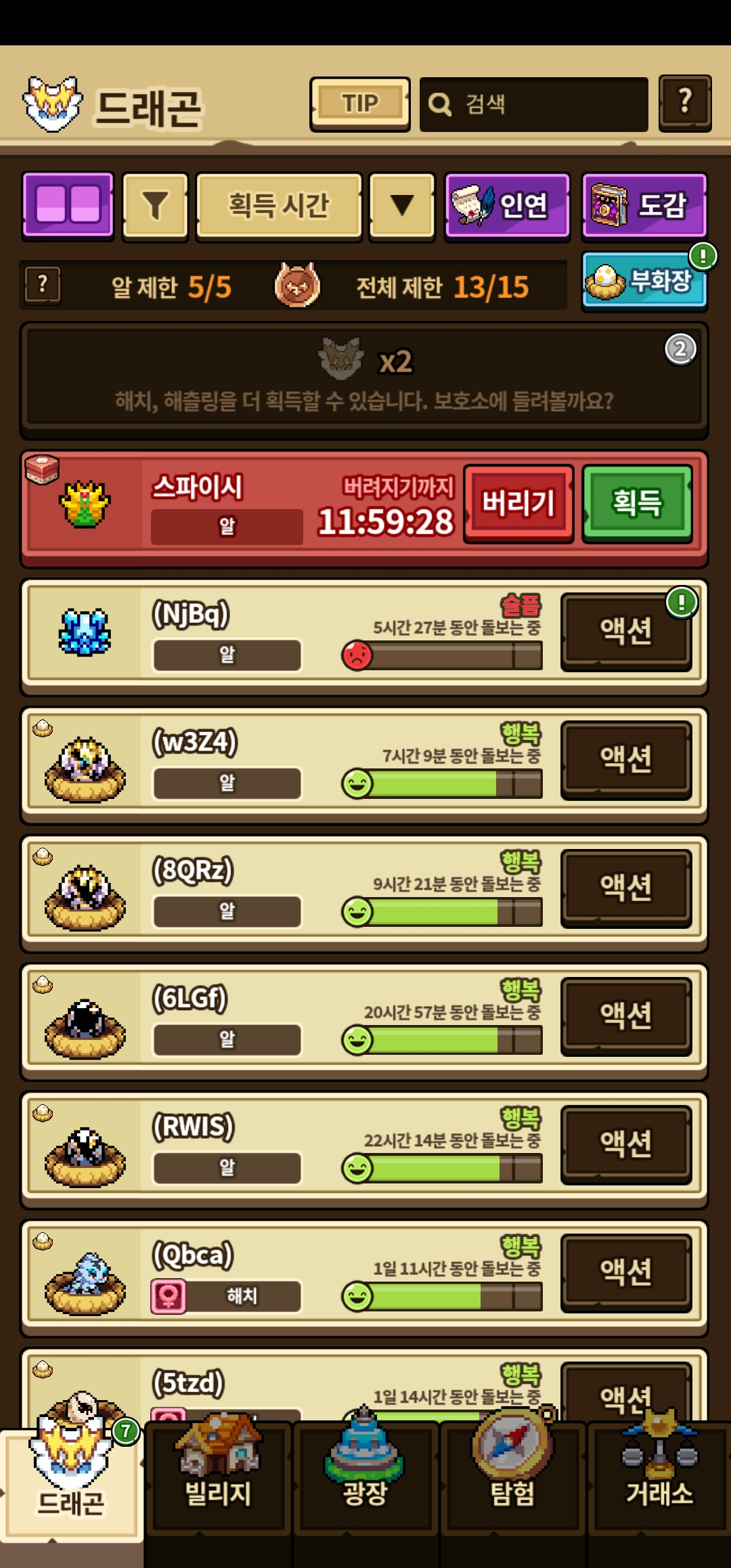This screenshot has width=731, height=1568.
Task: Discard the 스파이시 egg with 버리기
Action: point(518,503)
